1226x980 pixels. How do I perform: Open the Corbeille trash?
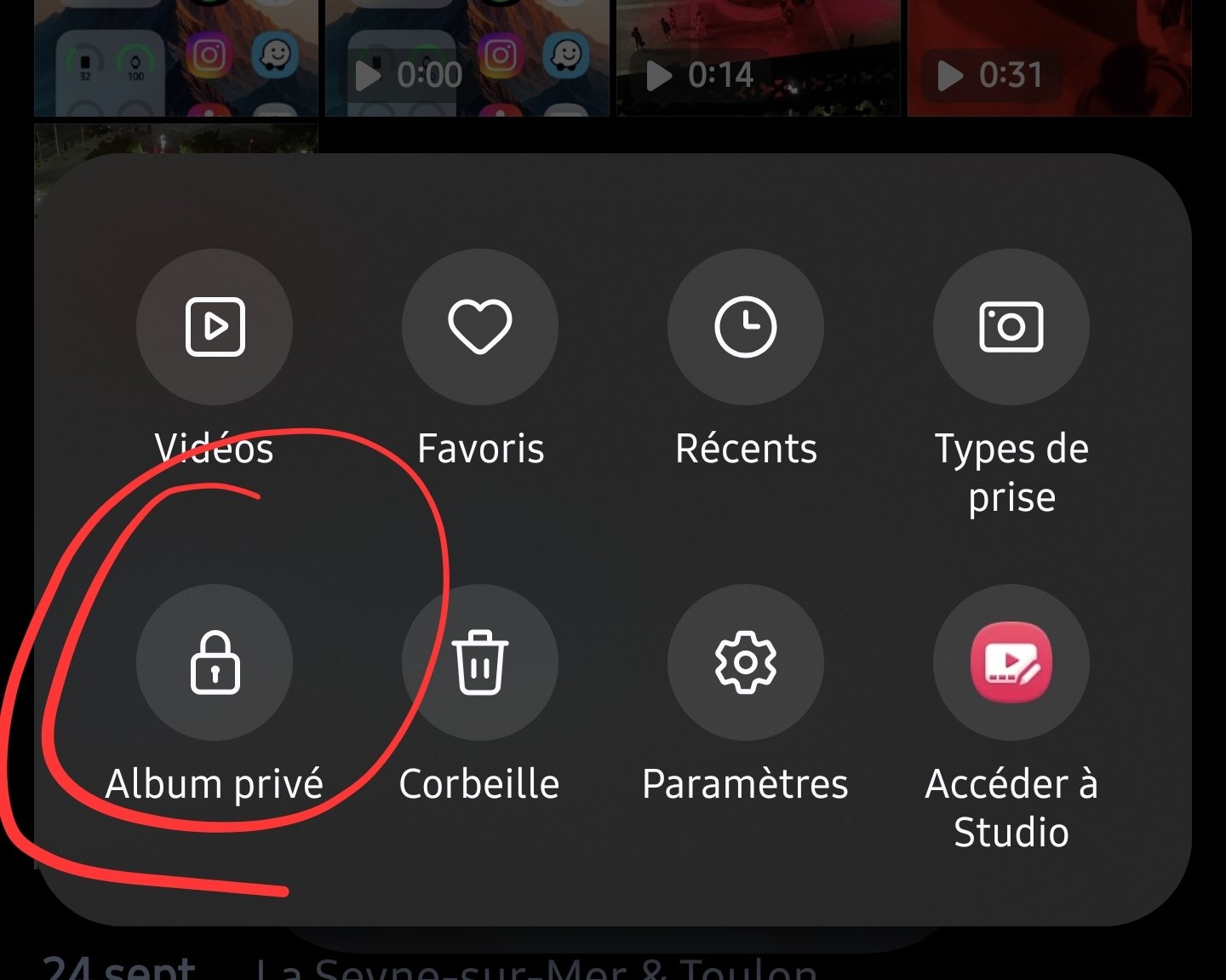(x=480, y=662)
